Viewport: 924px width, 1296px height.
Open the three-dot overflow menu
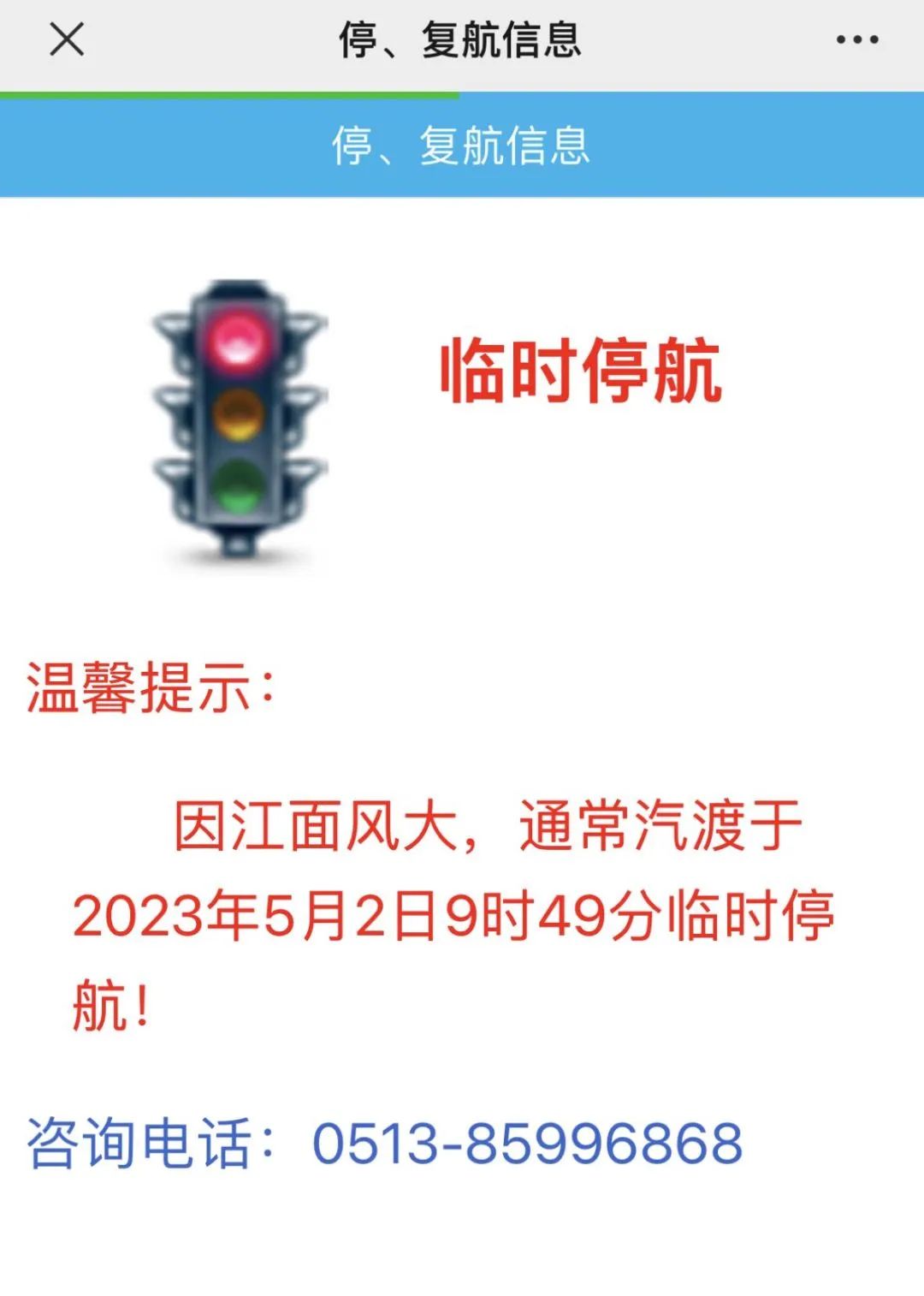tap(857, 40)
